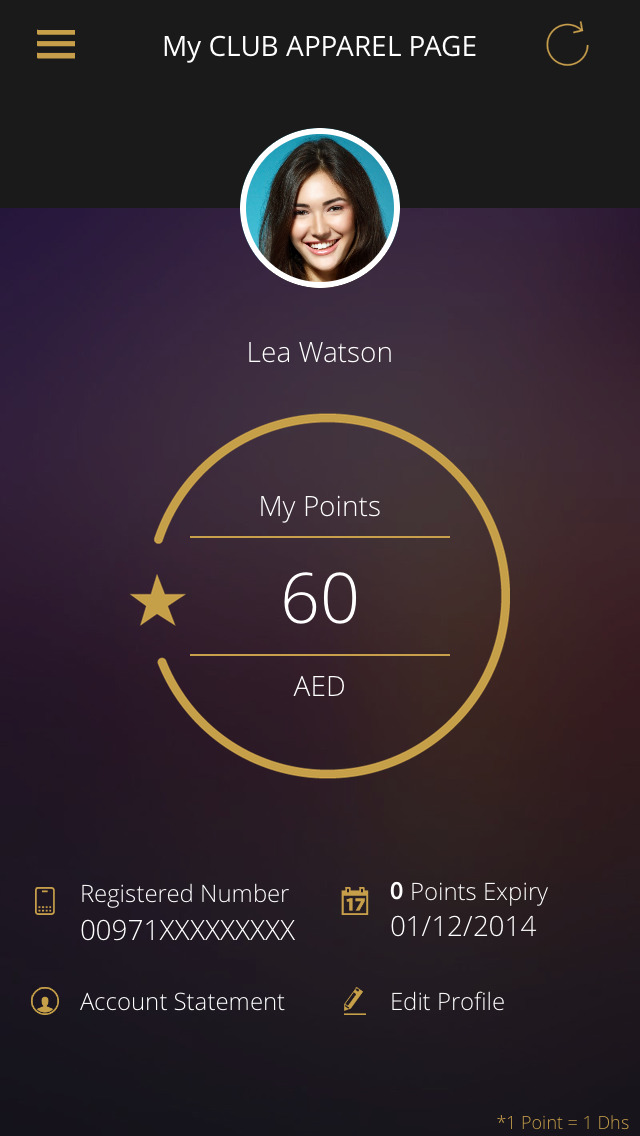Refresh the Club Apparel page

pyautogui.click(x=566, y=45)
